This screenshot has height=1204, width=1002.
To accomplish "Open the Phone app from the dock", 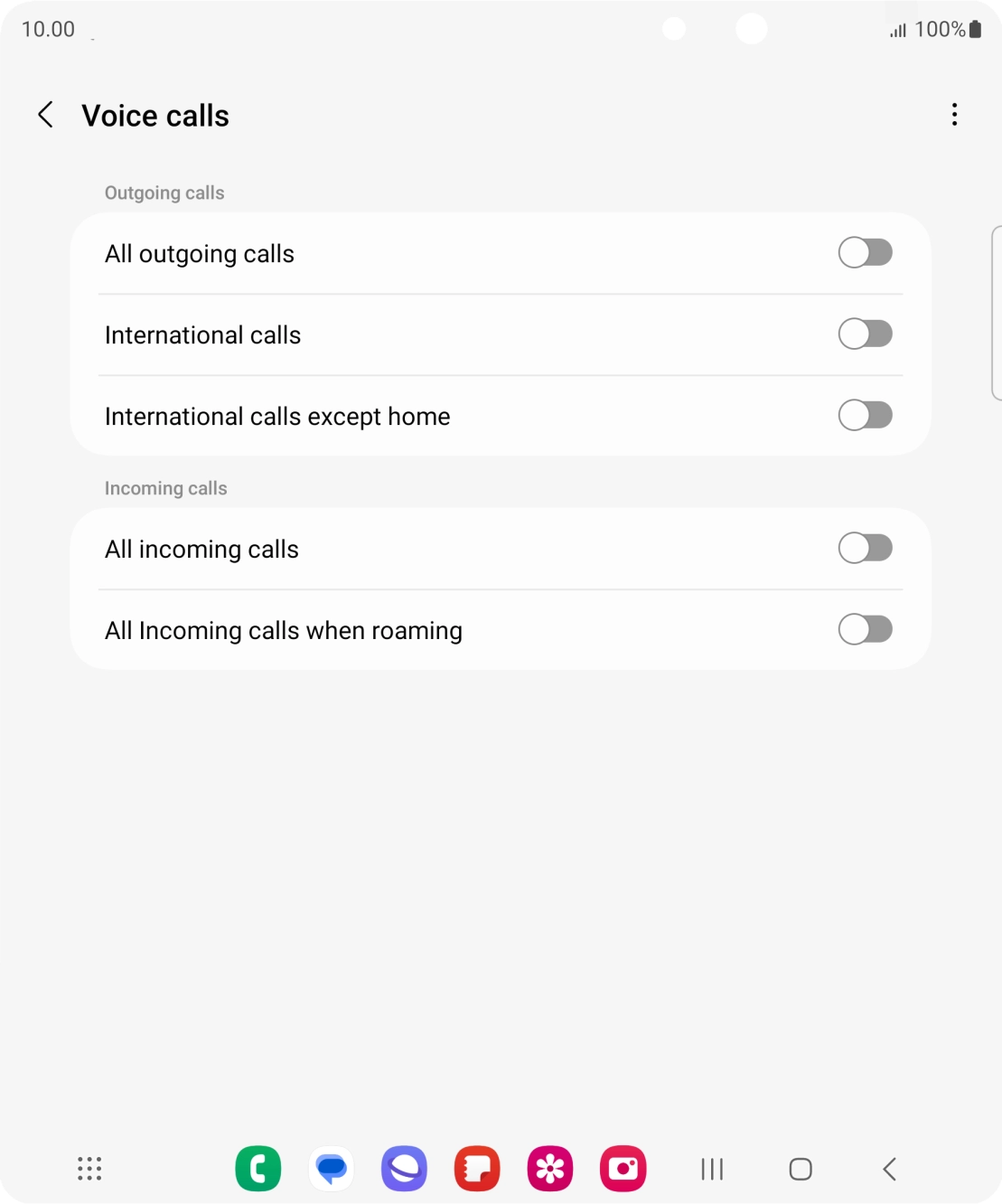I will (258, 1169).
